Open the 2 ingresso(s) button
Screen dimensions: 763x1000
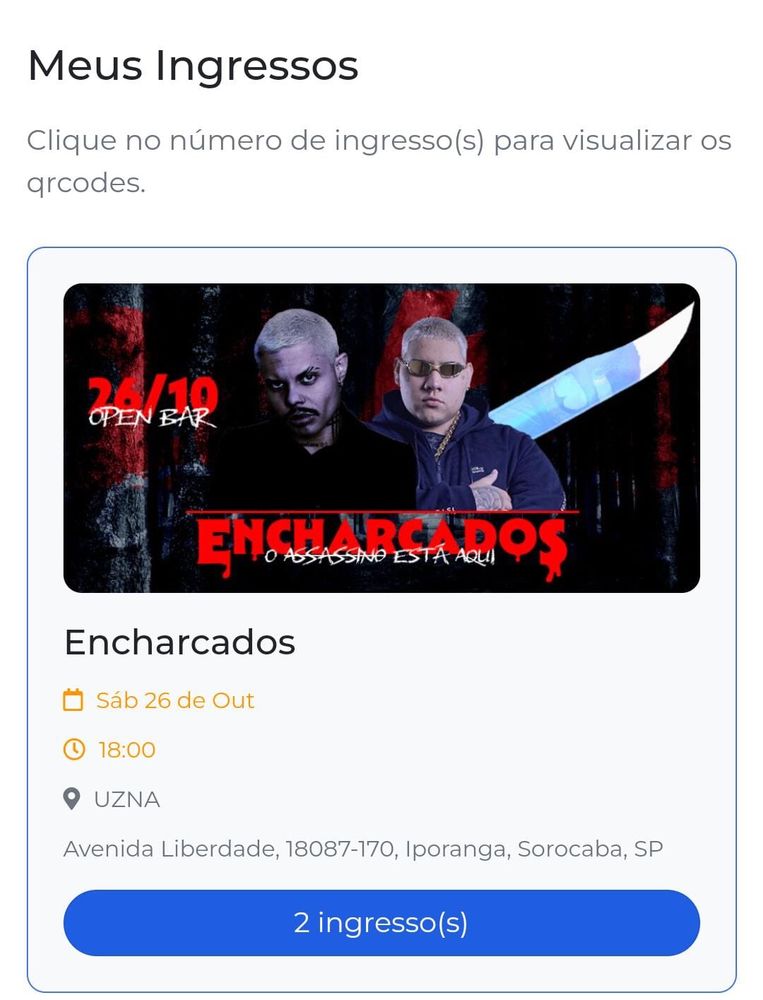click(382, 922)
